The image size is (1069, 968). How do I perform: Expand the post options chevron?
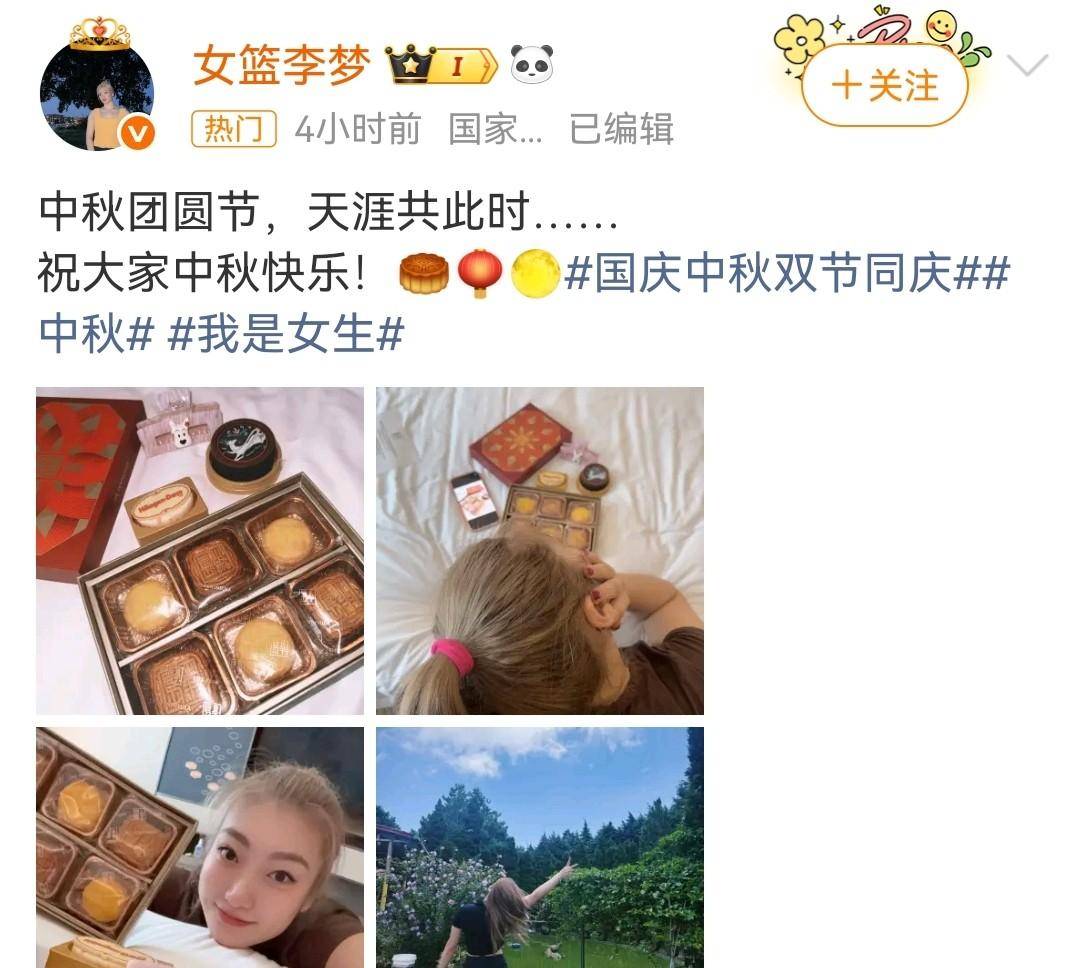tap(1026, 67)
